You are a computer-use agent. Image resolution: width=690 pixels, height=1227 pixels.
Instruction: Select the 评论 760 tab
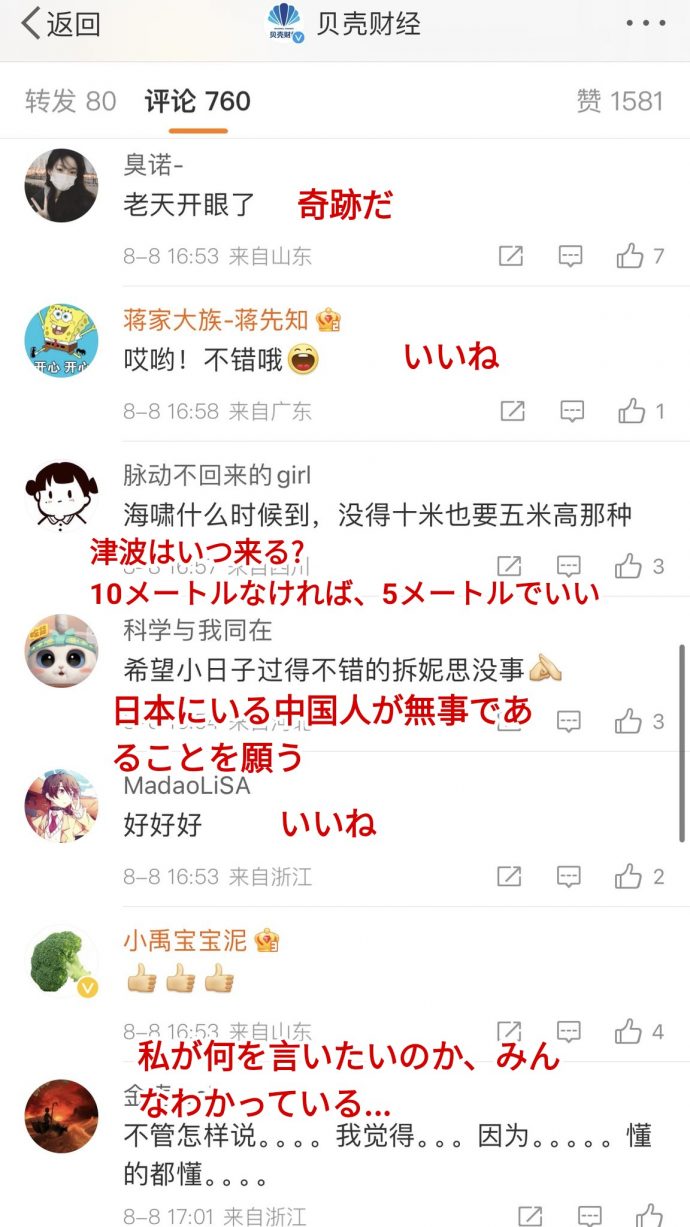(x=197, y=101)
